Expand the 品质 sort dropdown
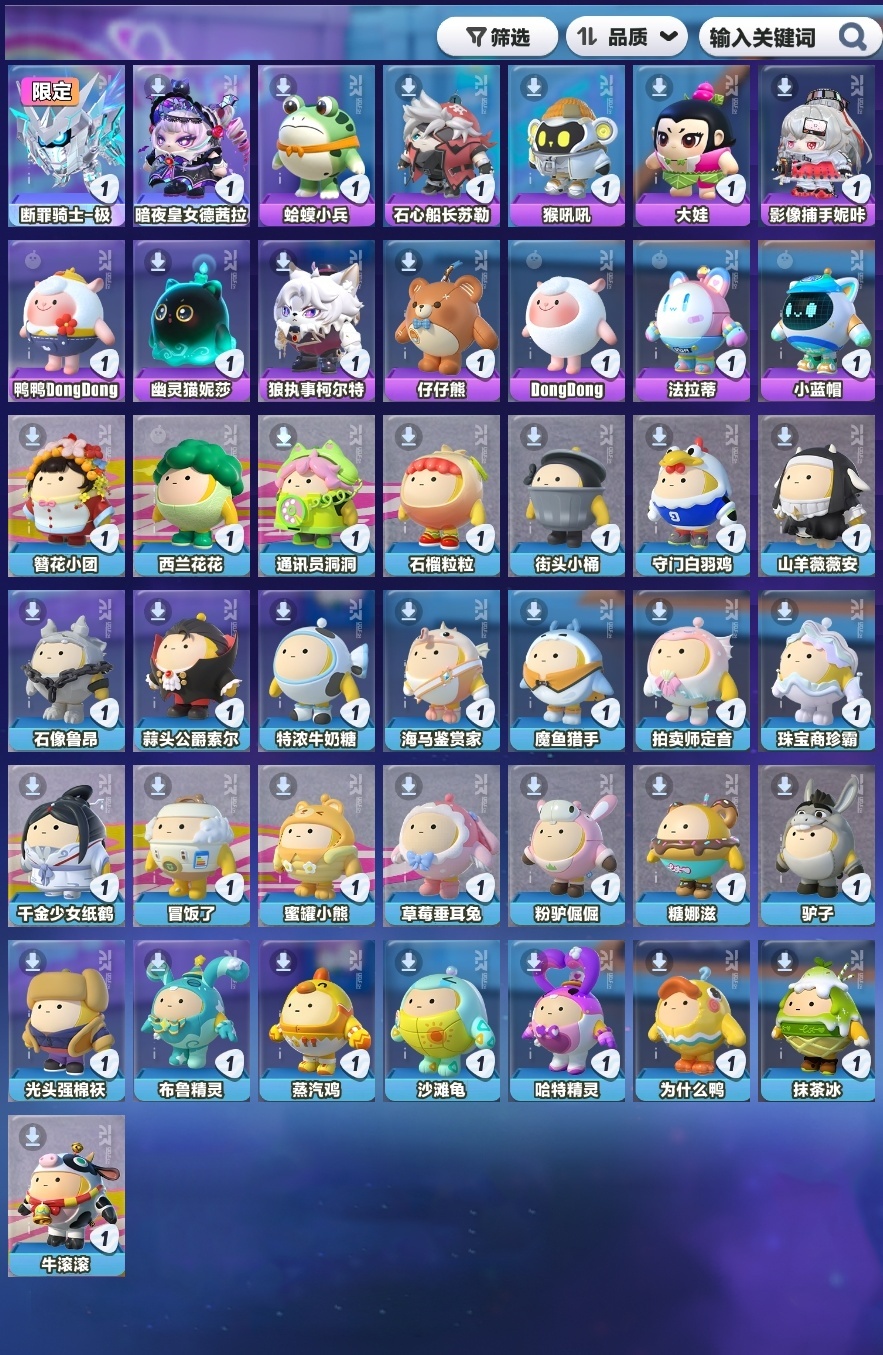Image resolution: width=883 pixels, height=1355 pixels. coord(627,37)
